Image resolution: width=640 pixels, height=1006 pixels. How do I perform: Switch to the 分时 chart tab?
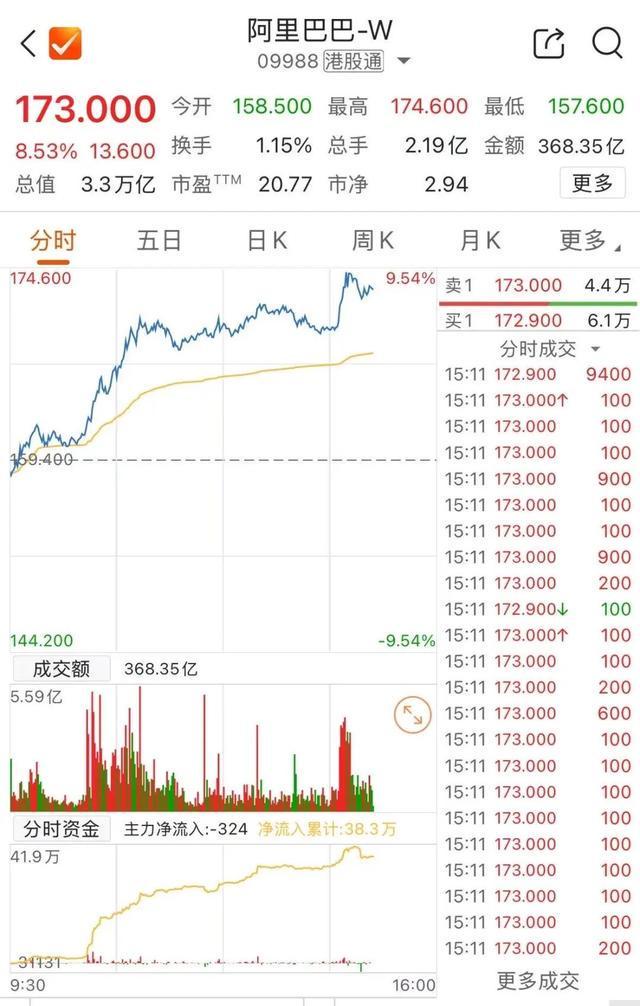52,241
